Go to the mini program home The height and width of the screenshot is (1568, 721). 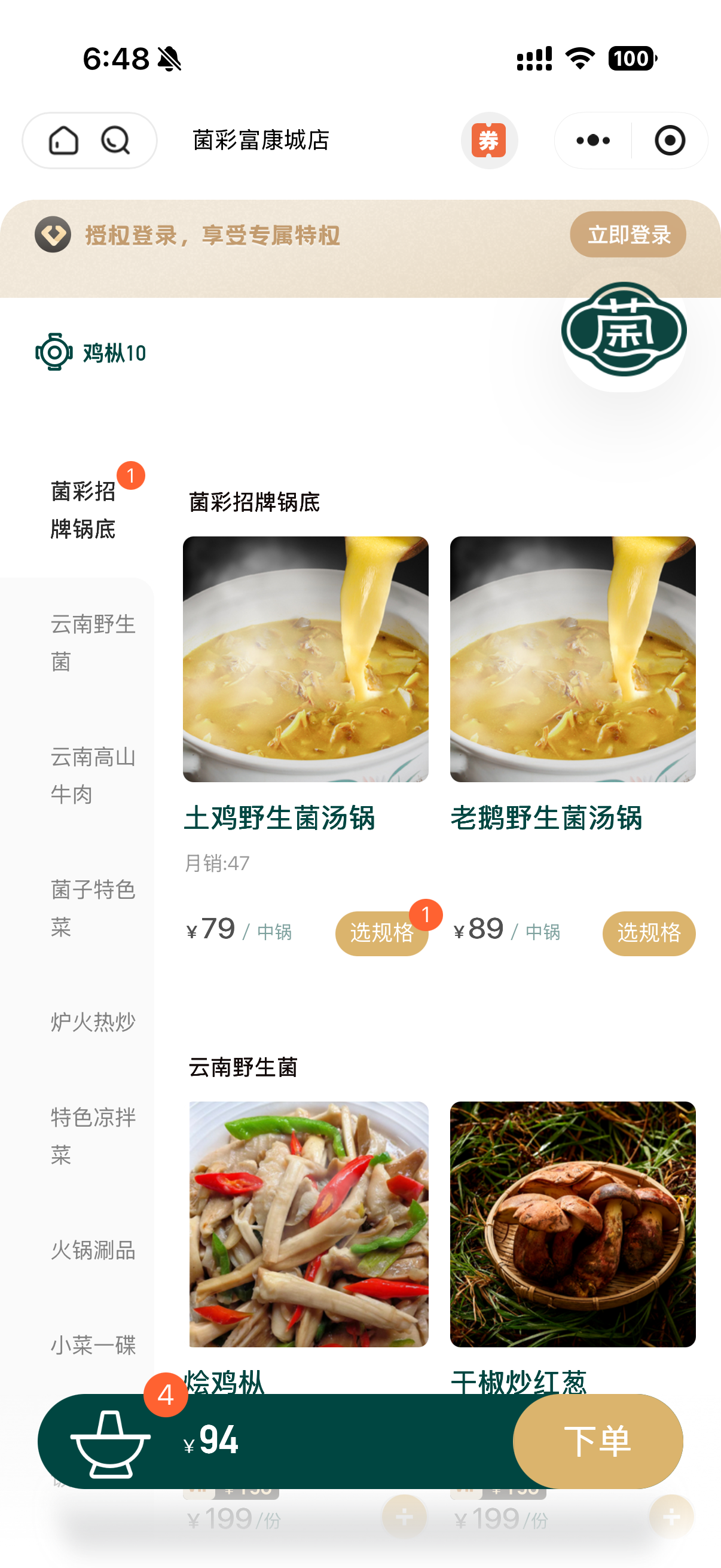(x=63, y=141)
